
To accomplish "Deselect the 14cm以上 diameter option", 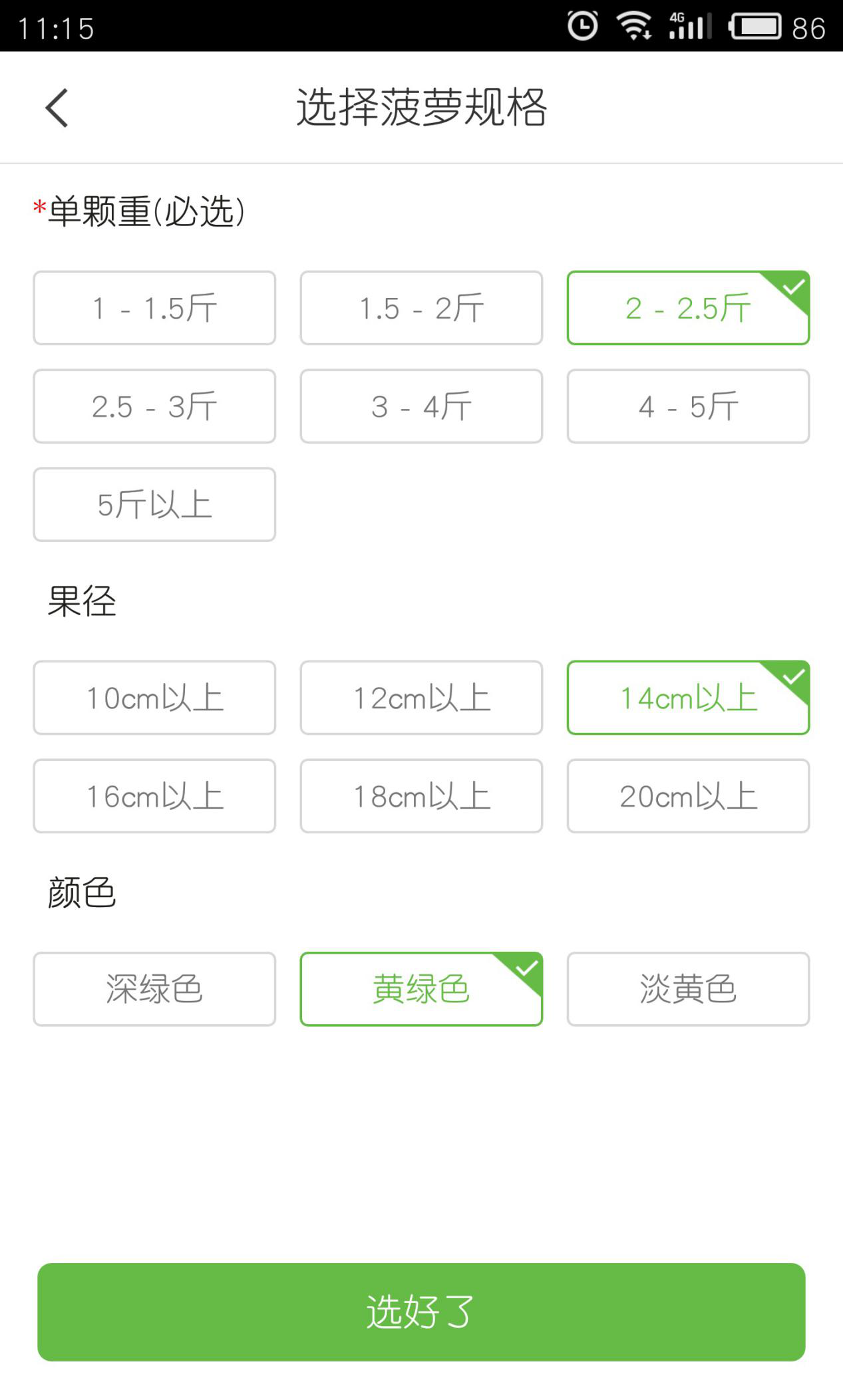I will click(x=688, y=698).
